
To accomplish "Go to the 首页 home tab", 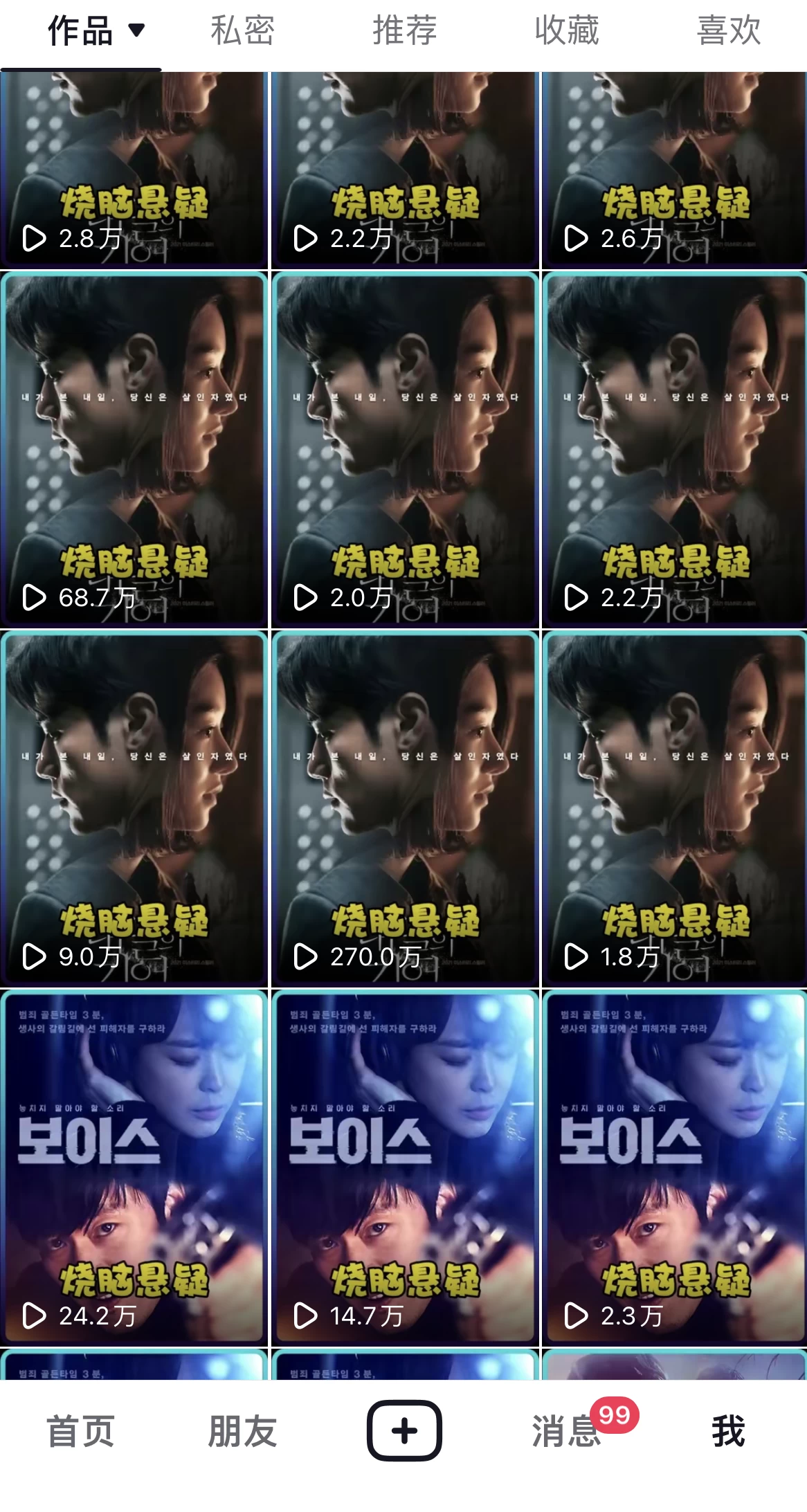I will tap(80, 1431).
